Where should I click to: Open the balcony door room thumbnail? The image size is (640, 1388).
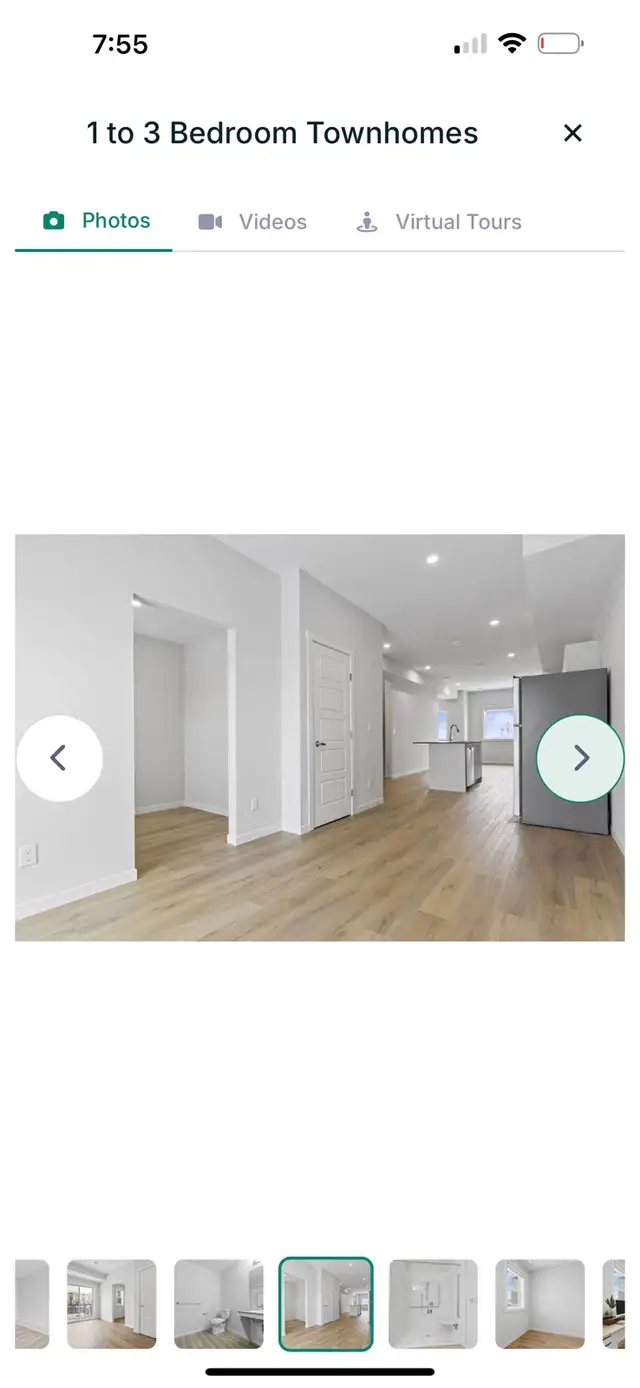click(x=111, y=1304)
